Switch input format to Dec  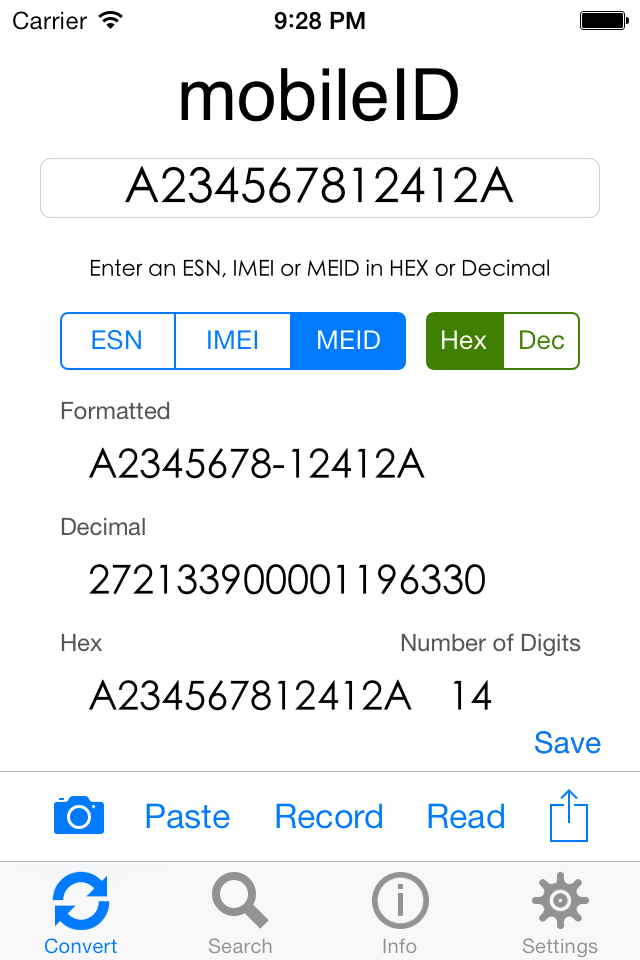541,341
